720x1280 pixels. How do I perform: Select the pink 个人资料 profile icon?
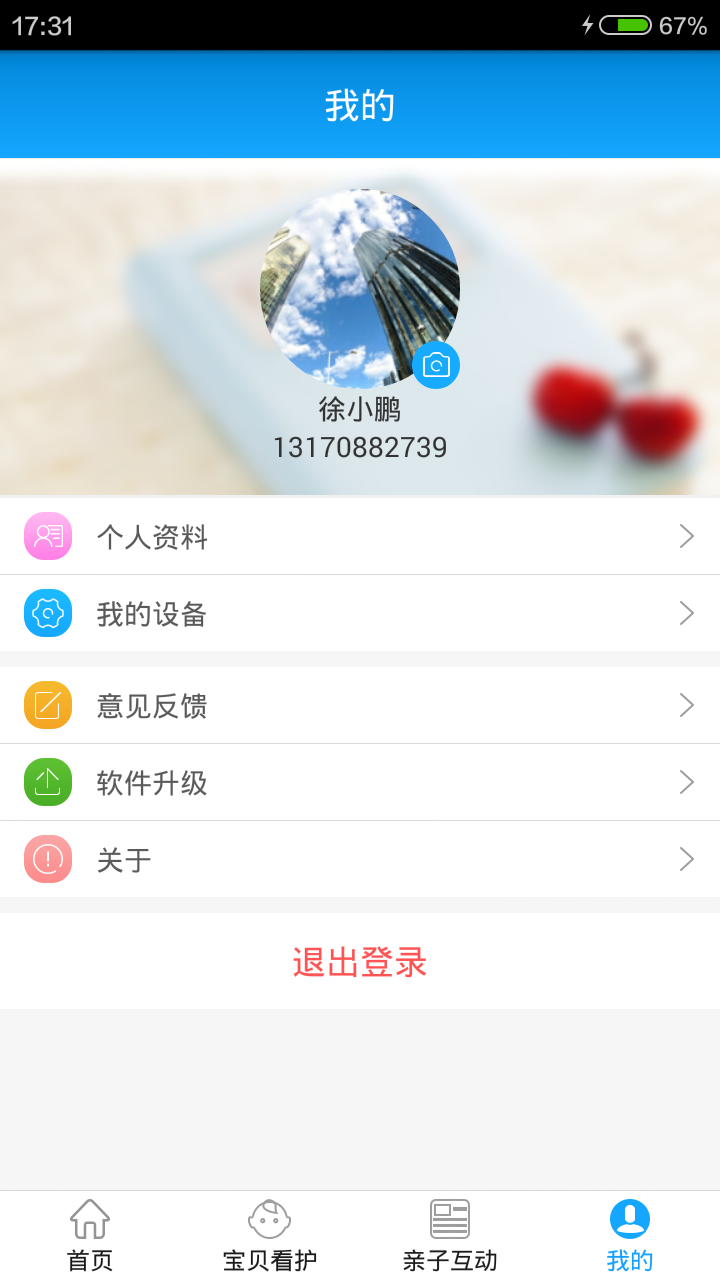(47, 536)
